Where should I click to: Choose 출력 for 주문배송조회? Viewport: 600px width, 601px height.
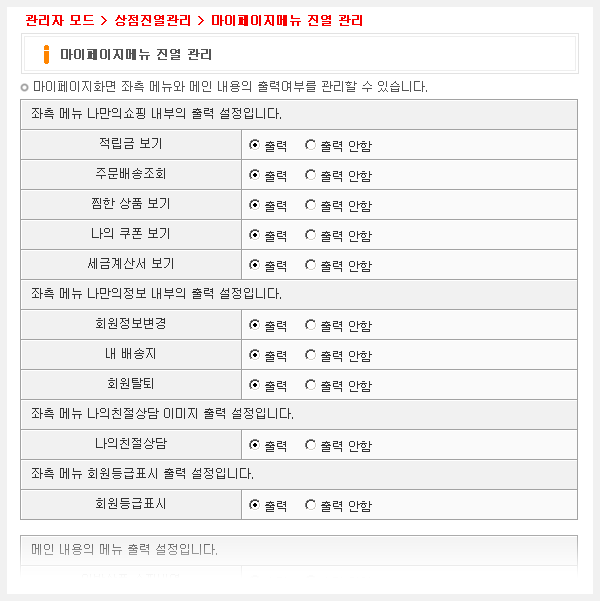[255, 175]
